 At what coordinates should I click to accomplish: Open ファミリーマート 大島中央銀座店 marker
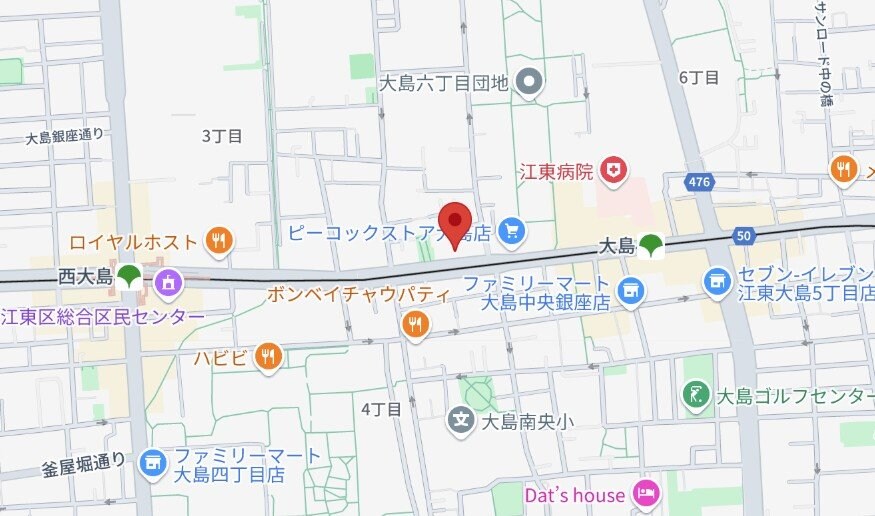click(x=629, y=292)
